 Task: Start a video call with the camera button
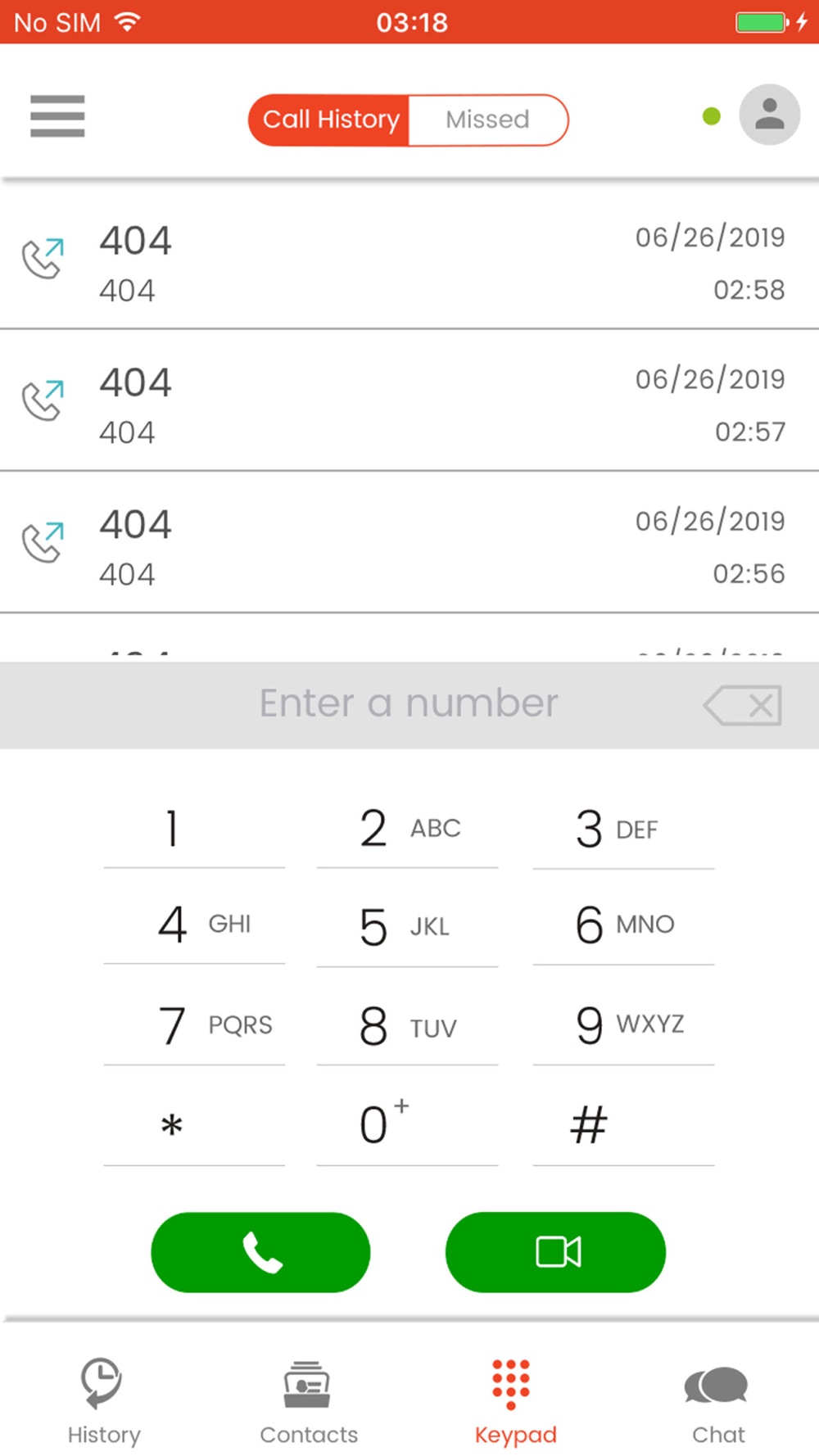click(555, 1252)
